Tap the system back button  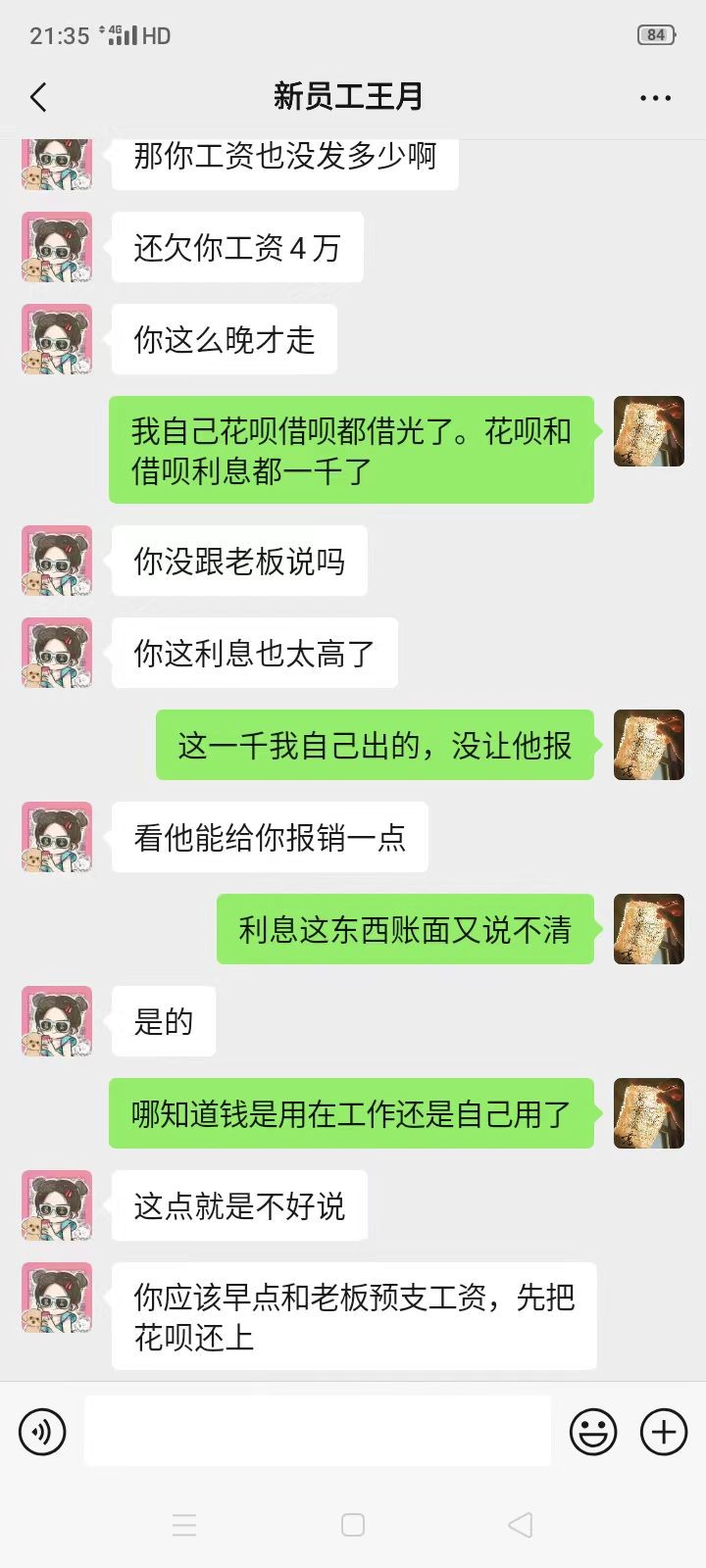(x=521, y=1525)
